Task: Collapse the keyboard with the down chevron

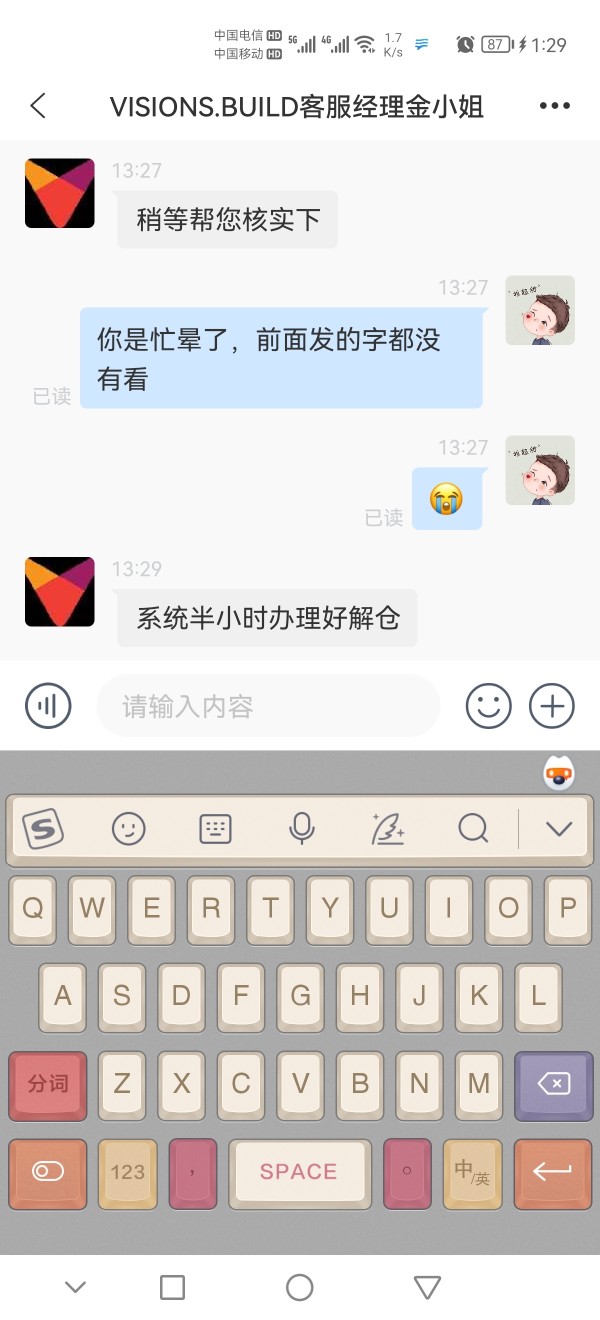Action: pyautogui.click(x=558, y=828)
